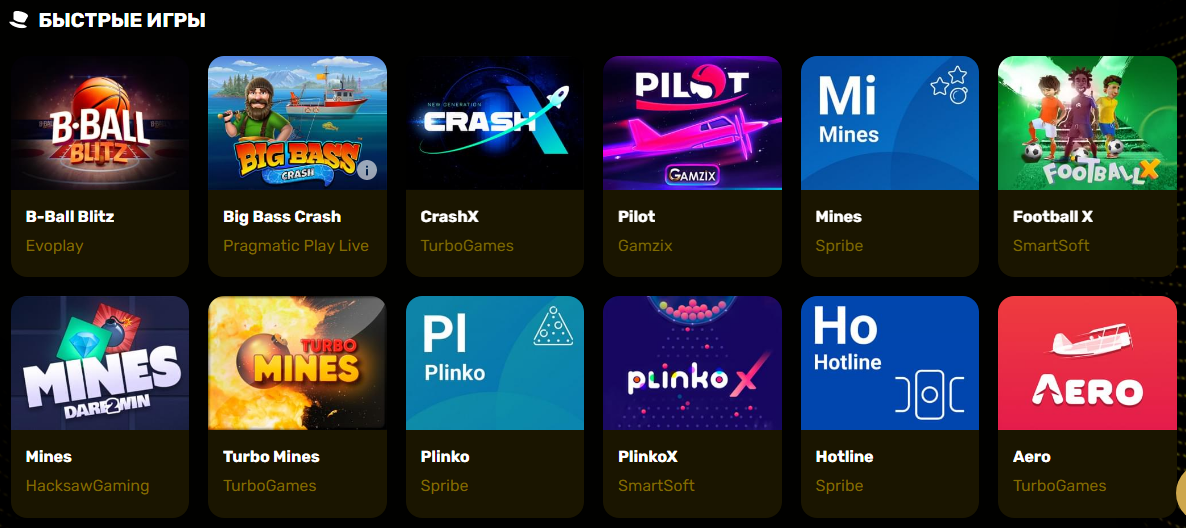Start Football X by SmartSoft
The width and height of the screenshot is (1186, 528).
1087,123
